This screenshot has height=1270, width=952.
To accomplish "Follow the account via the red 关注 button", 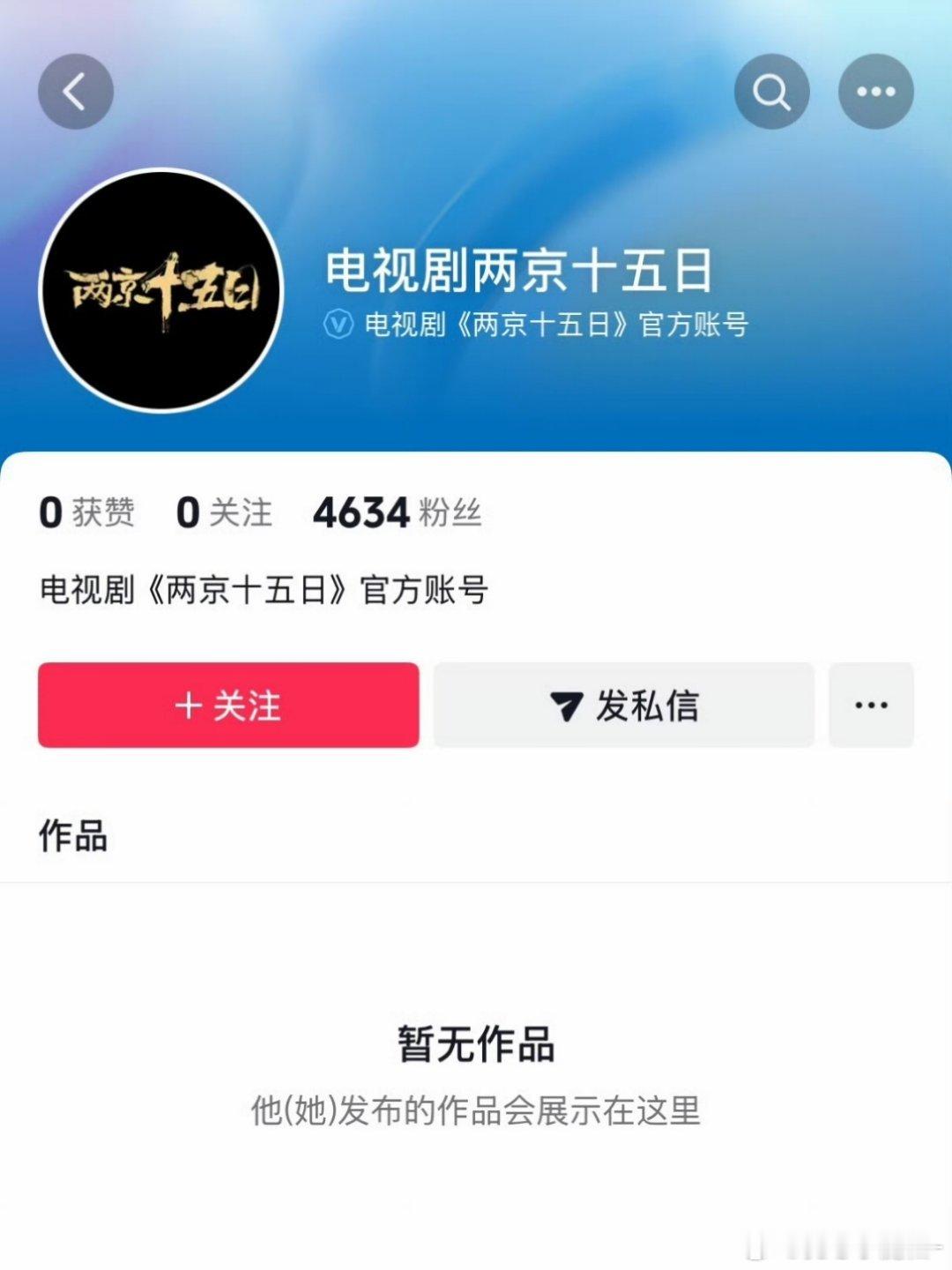I will click(229, 705).
